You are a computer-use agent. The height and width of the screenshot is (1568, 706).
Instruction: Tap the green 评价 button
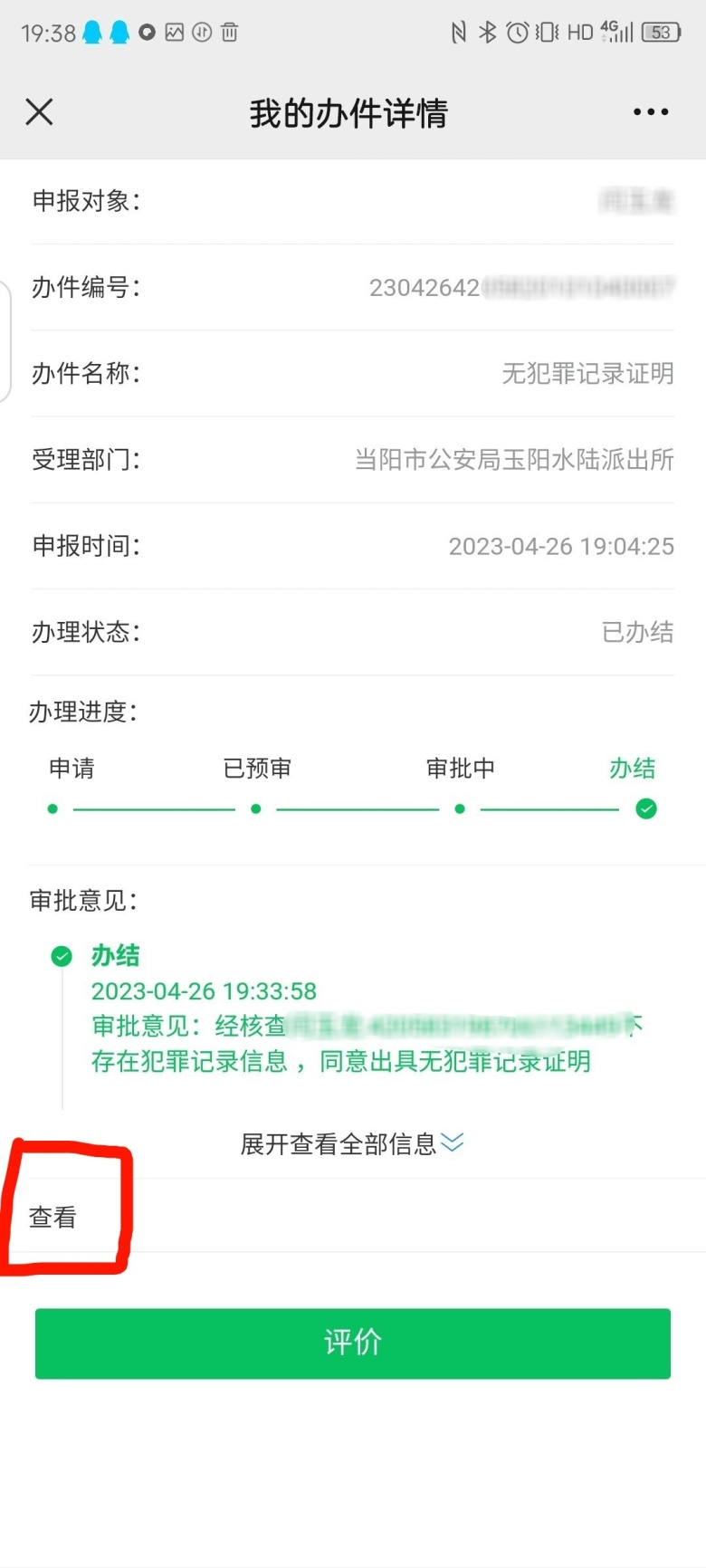tap(353, 1343)
